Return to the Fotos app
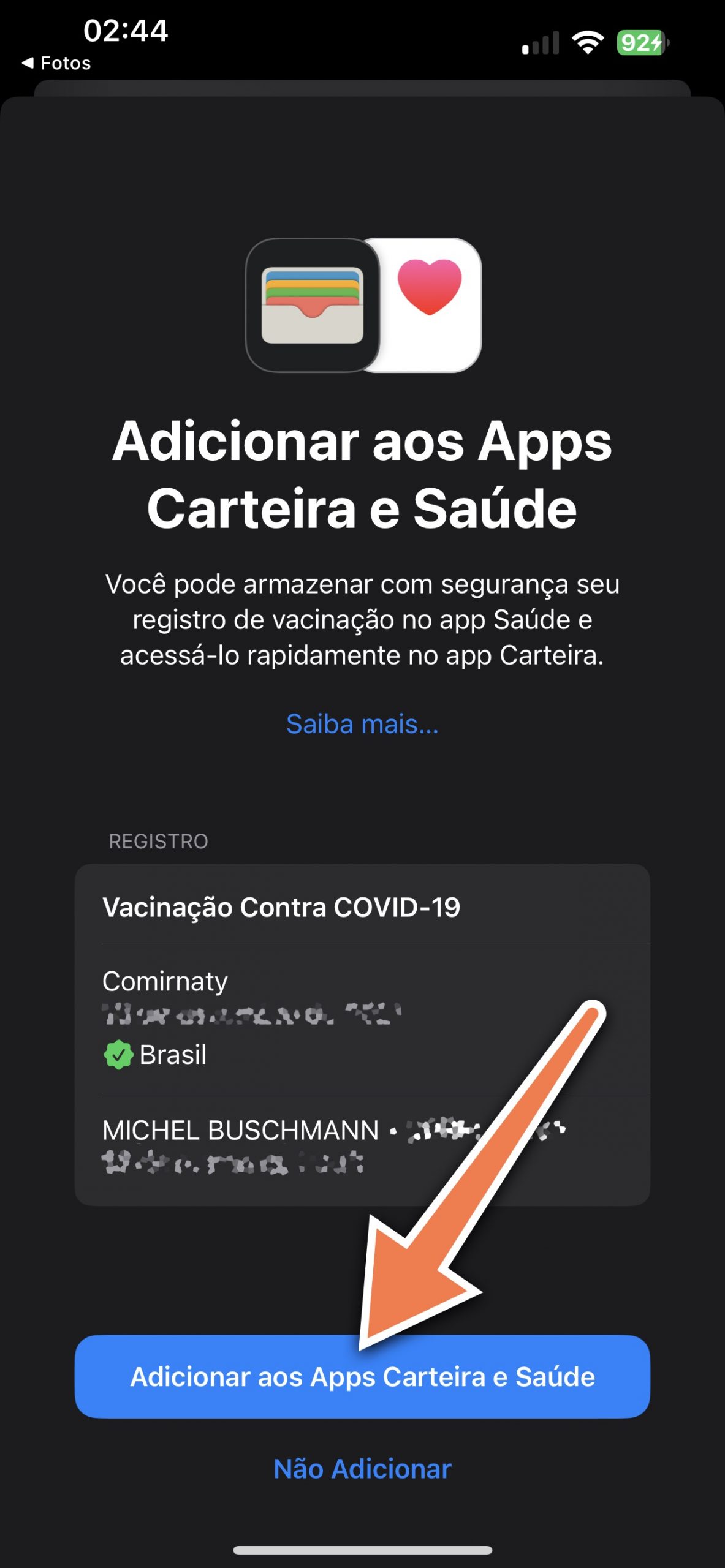Screen dimensions: 725x1568 pos(56,63)
